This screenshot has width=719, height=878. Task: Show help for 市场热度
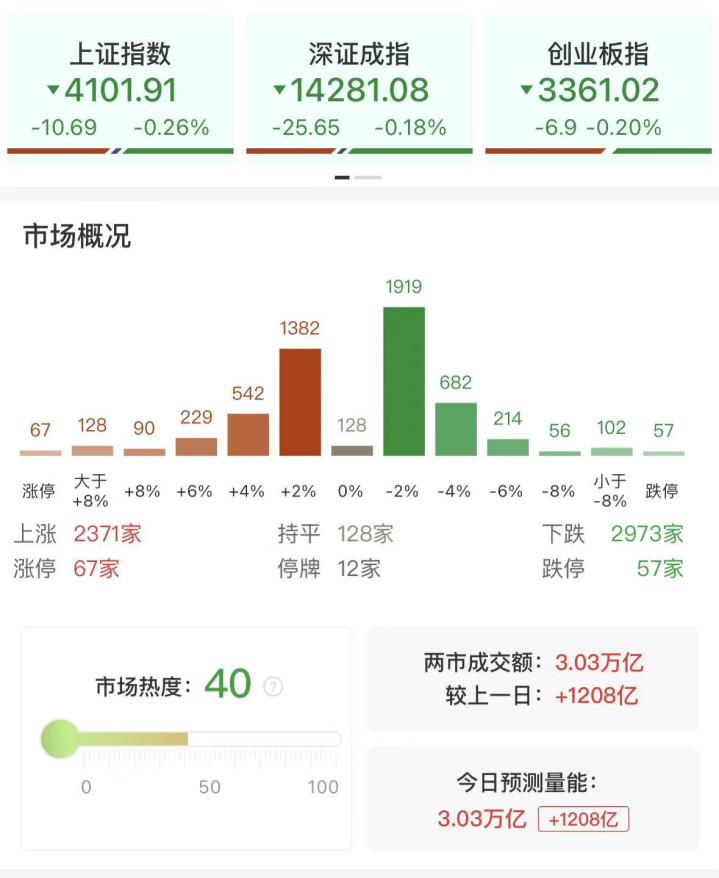(272, 687)
